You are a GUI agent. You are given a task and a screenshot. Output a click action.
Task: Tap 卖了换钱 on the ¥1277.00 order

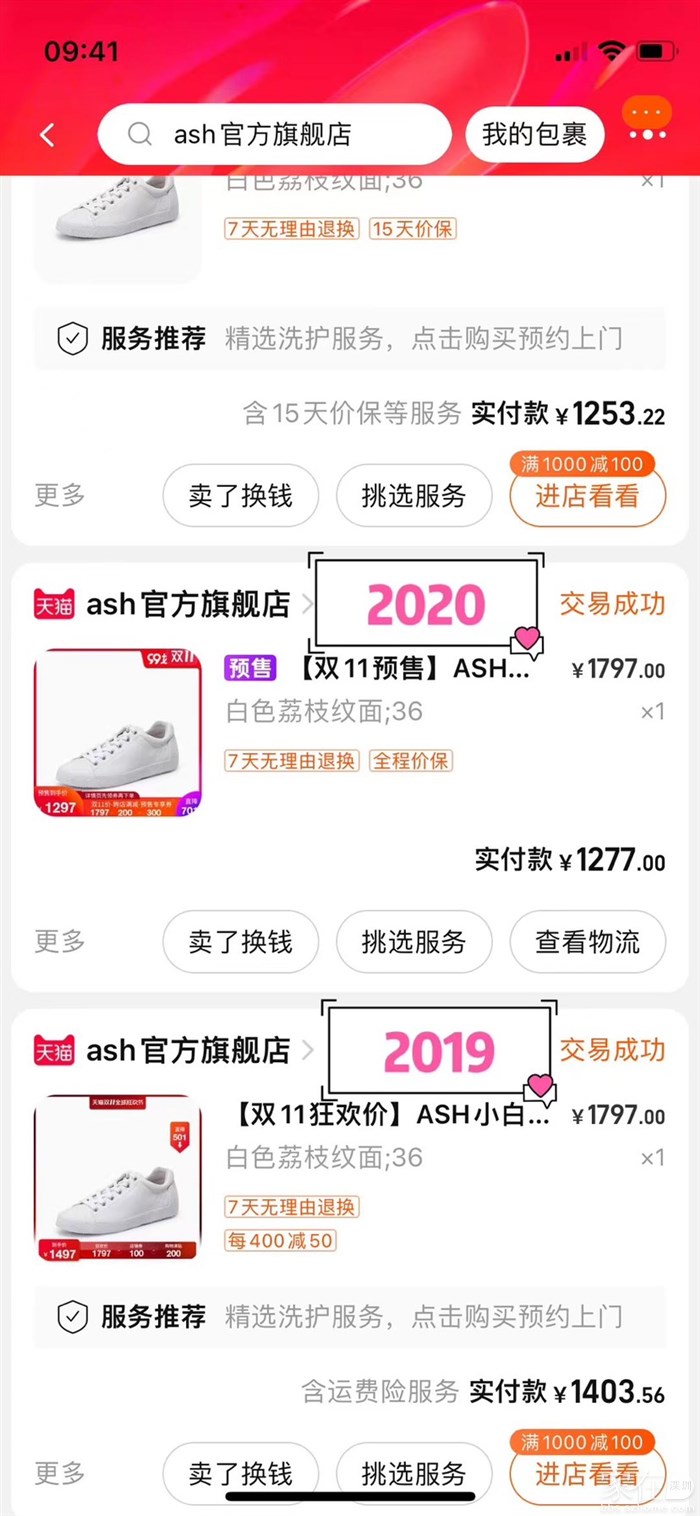click(x=240, y=942)
